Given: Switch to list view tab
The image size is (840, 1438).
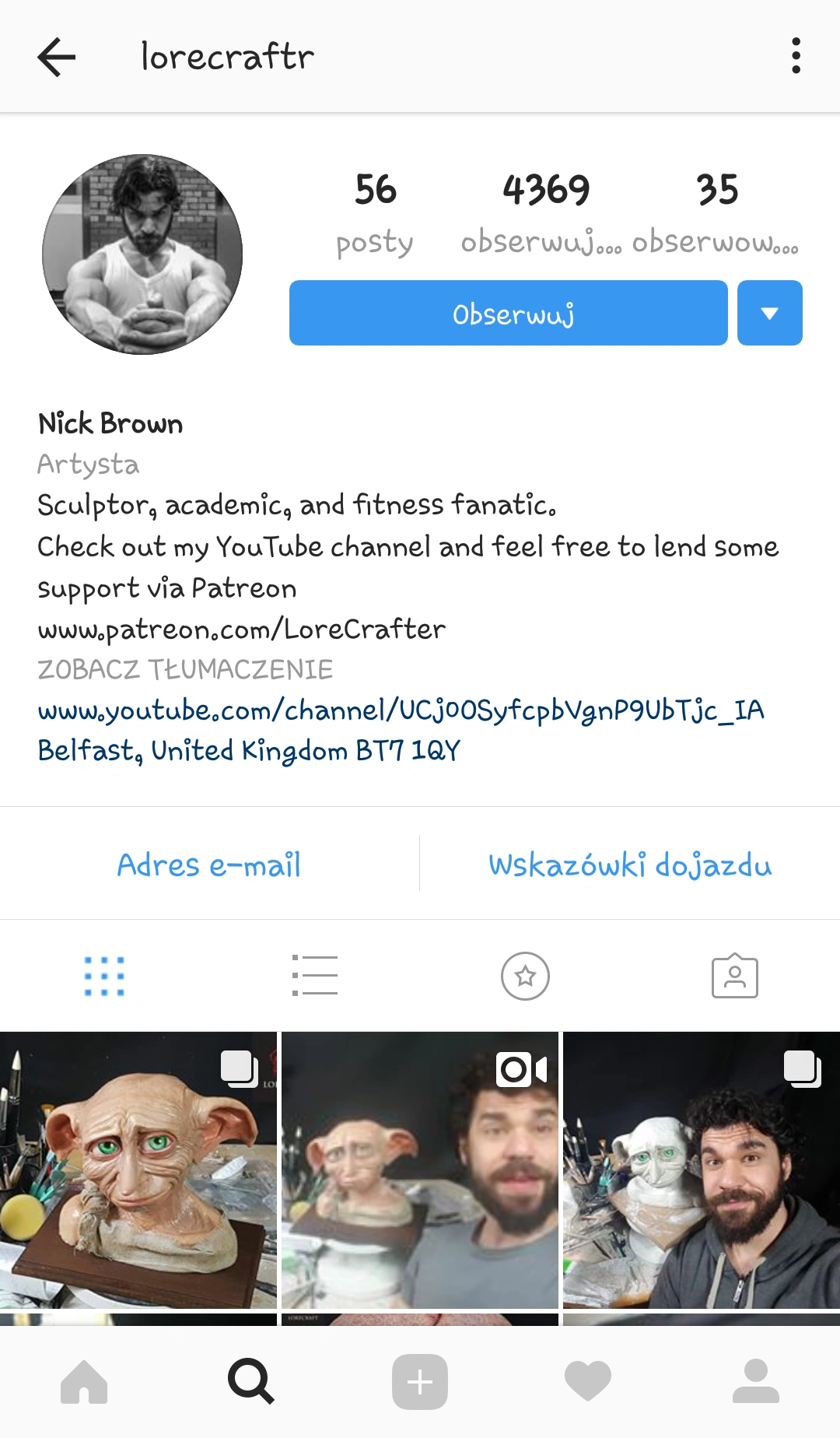Looking at the screenshot, I should click(314, 976).
